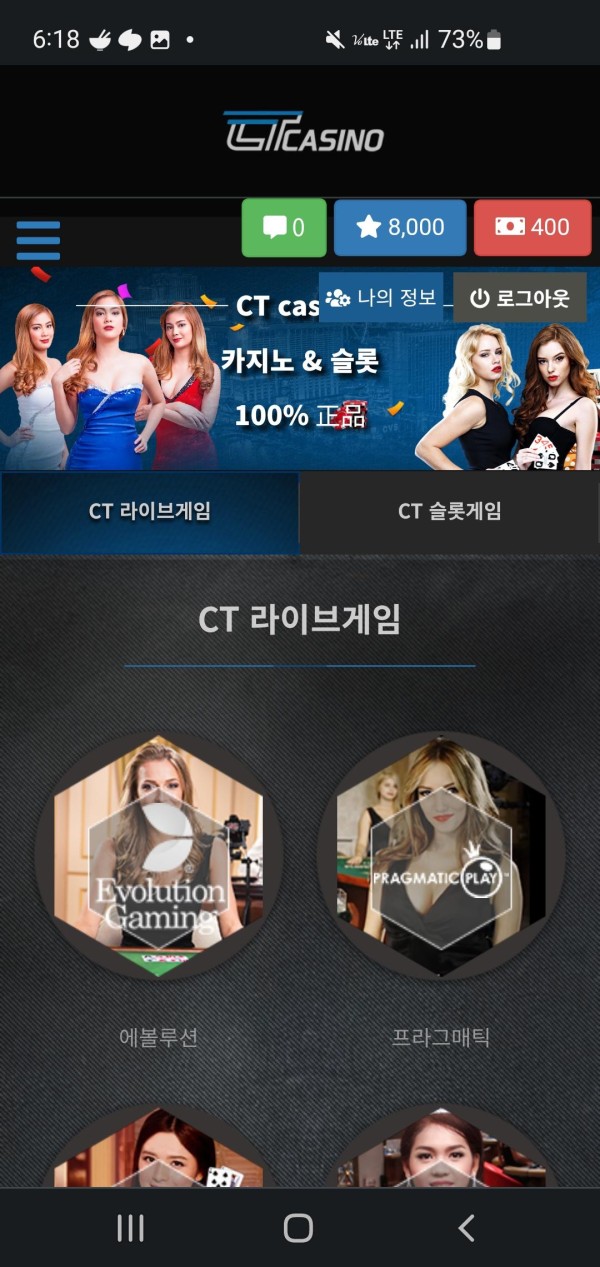
Task: Open the hamburger drawer menu
Action: 38,240
